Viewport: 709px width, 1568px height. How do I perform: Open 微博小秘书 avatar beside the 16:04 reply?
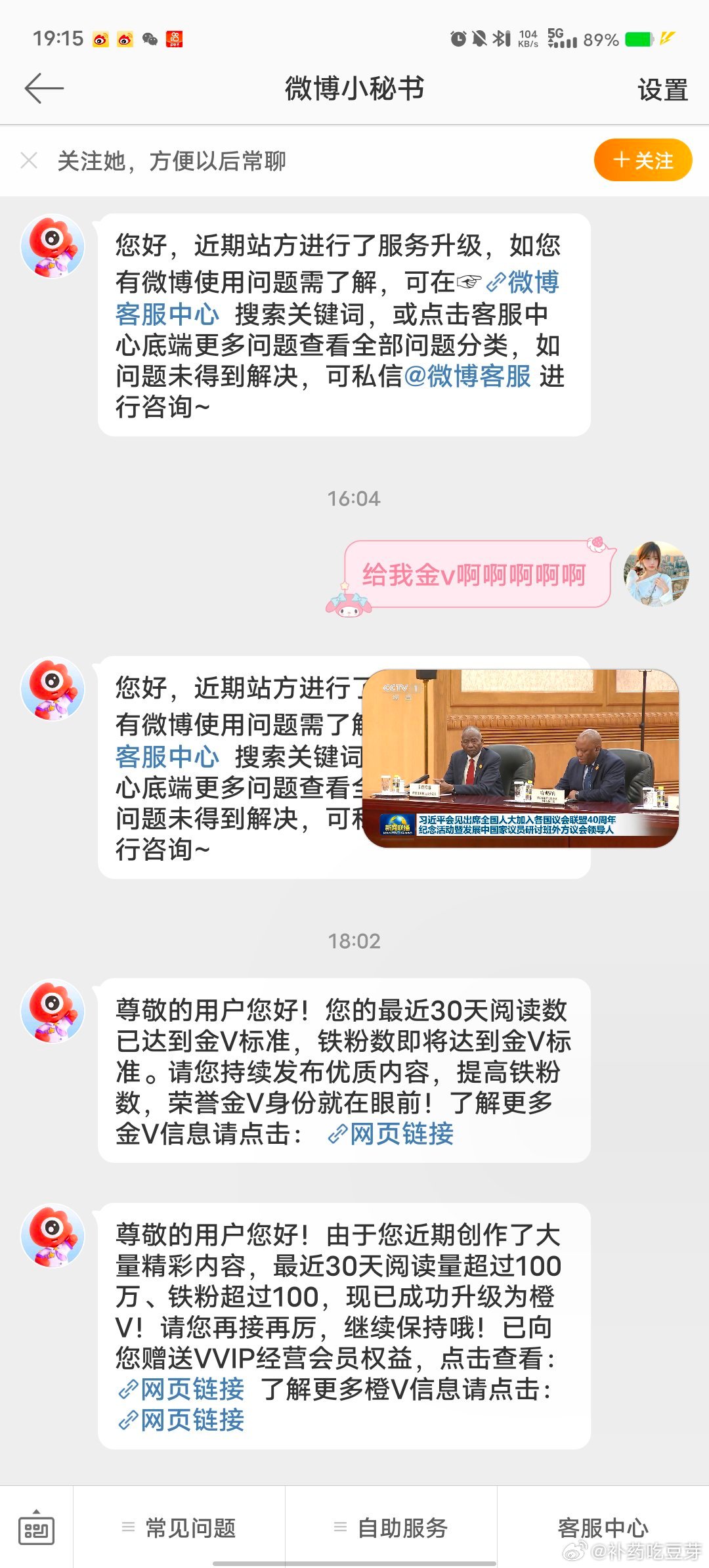(x=53, y=688)
